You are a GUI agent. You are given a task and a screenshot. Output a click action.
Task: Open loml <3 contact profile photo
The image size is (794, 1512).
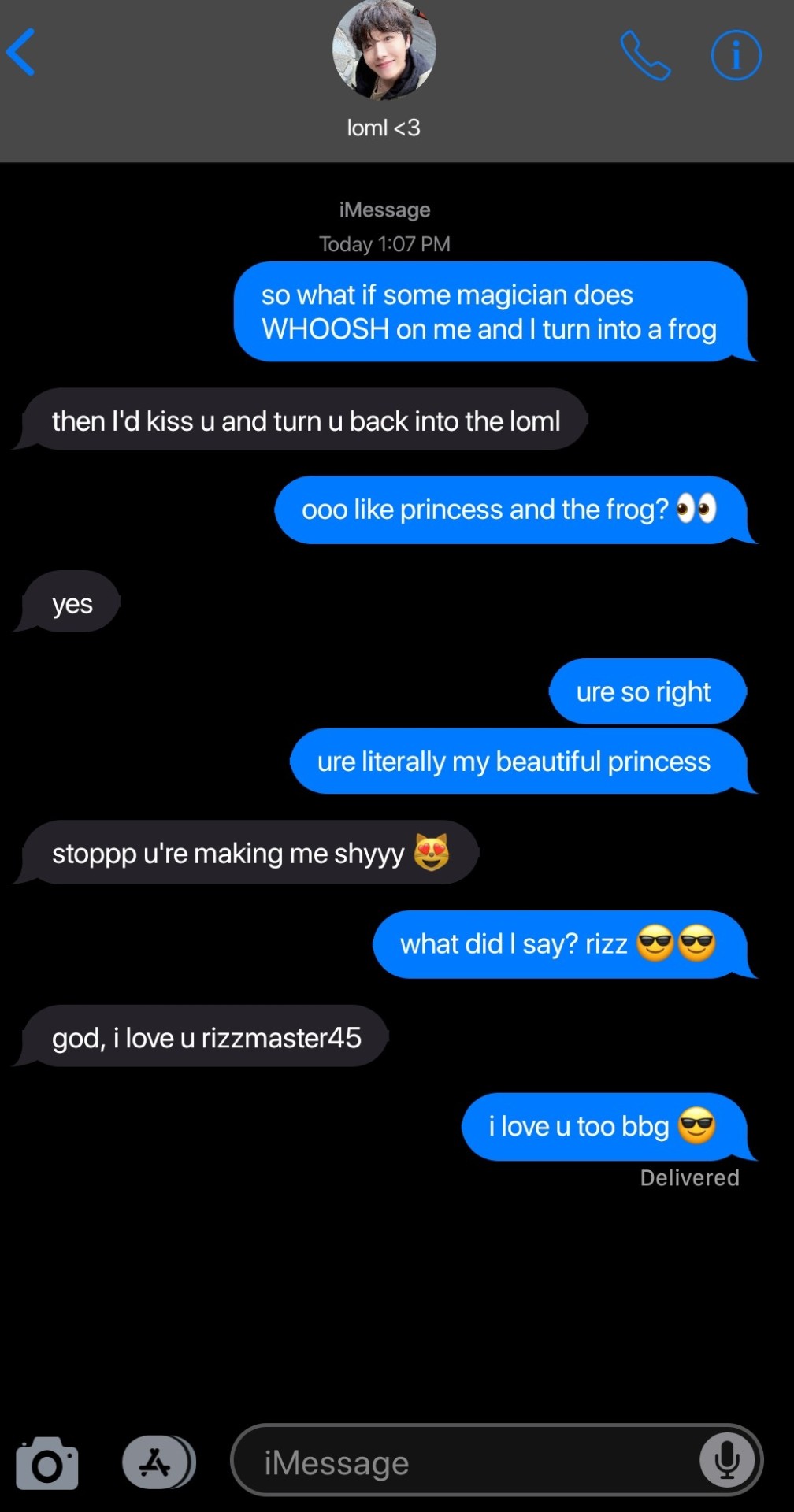(384, 50)
